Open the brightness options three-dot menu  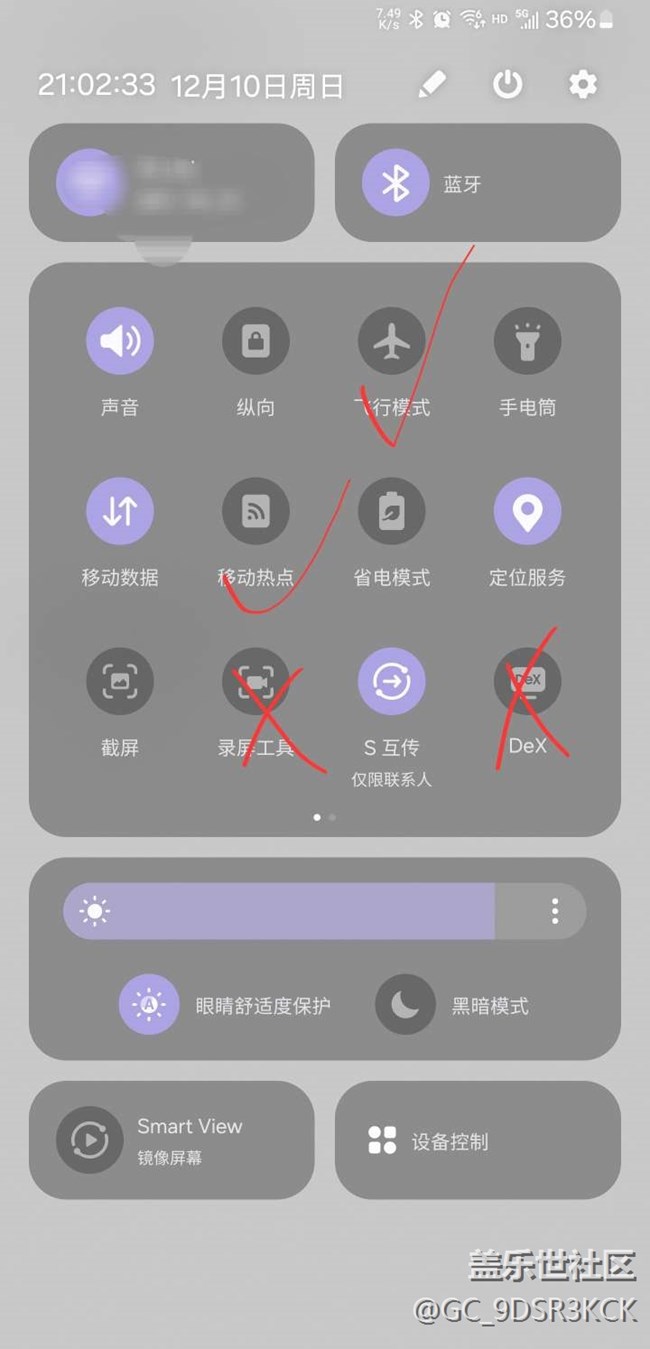555,911
